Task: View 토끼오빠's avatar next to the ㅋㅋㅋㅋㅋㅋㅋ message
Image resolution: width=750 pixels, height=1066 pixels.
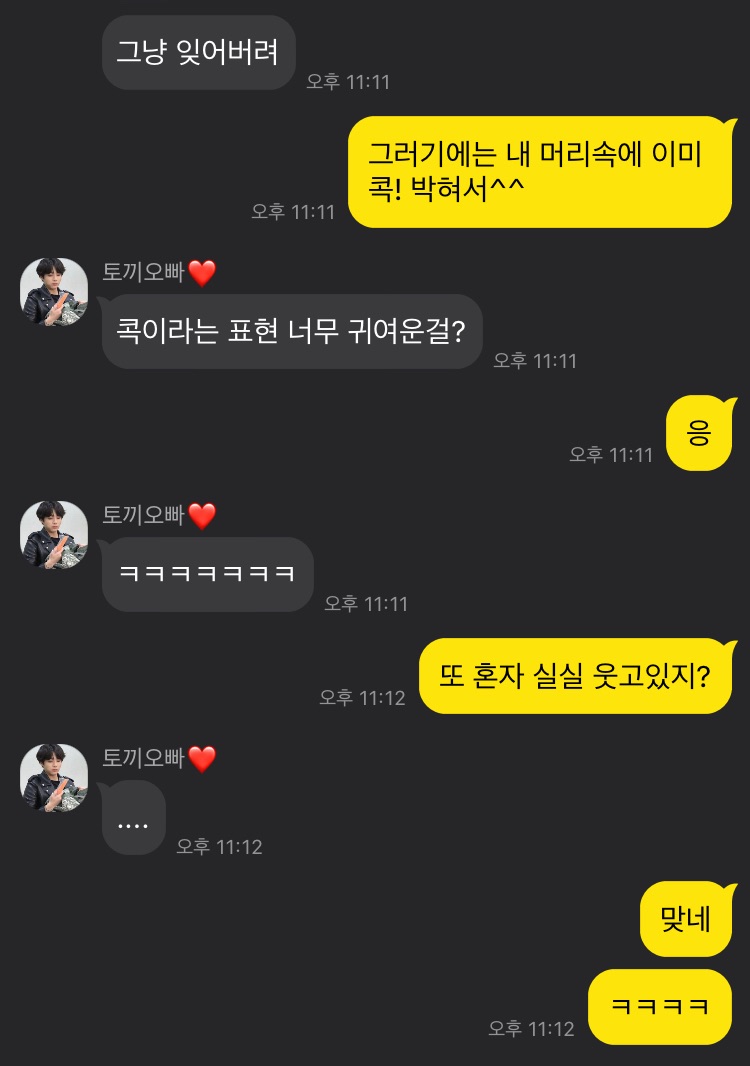Action: (54, 534)
